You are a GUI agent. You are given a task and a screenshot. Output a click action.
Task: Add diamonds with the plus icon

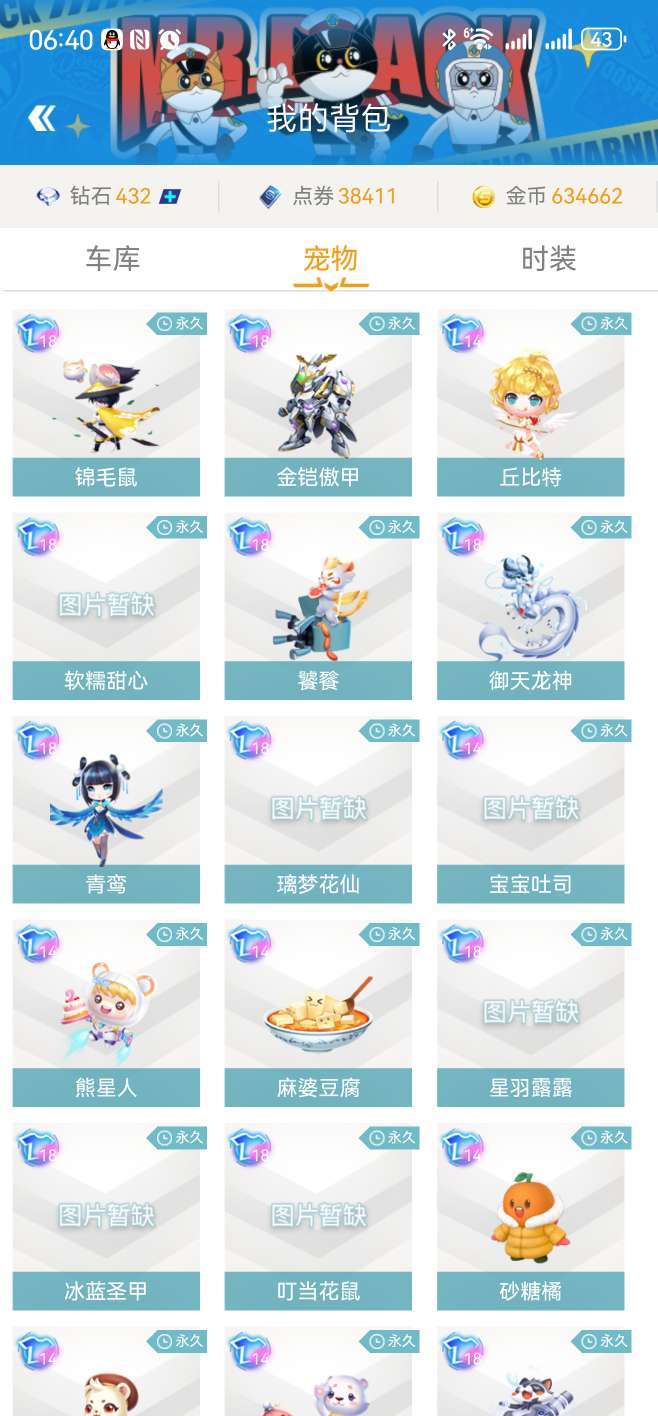(x=170, y=196)
